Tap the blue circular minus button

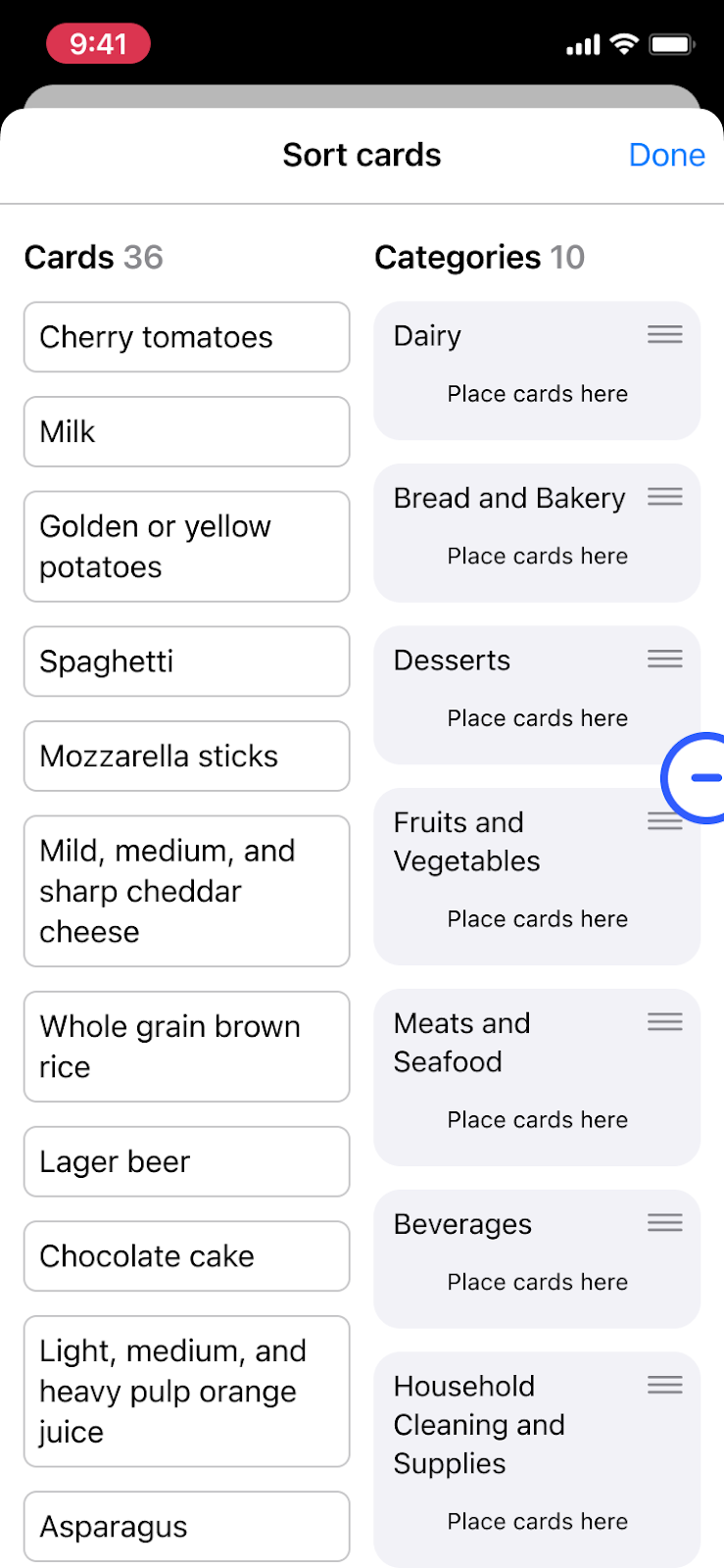point(700,778)
